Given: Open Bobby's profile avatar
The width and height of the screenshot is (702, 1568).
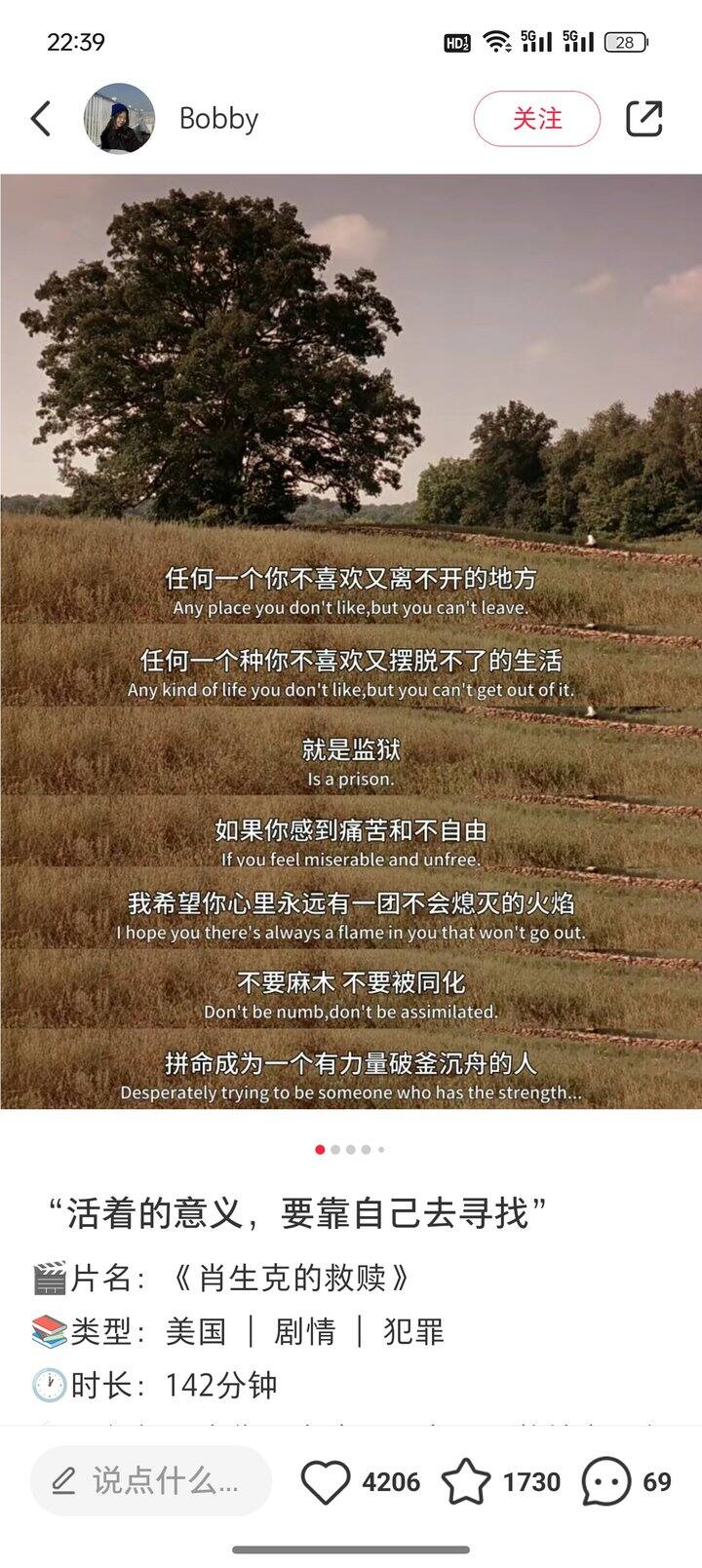Looking at the screenshot, I should point(119,119).
